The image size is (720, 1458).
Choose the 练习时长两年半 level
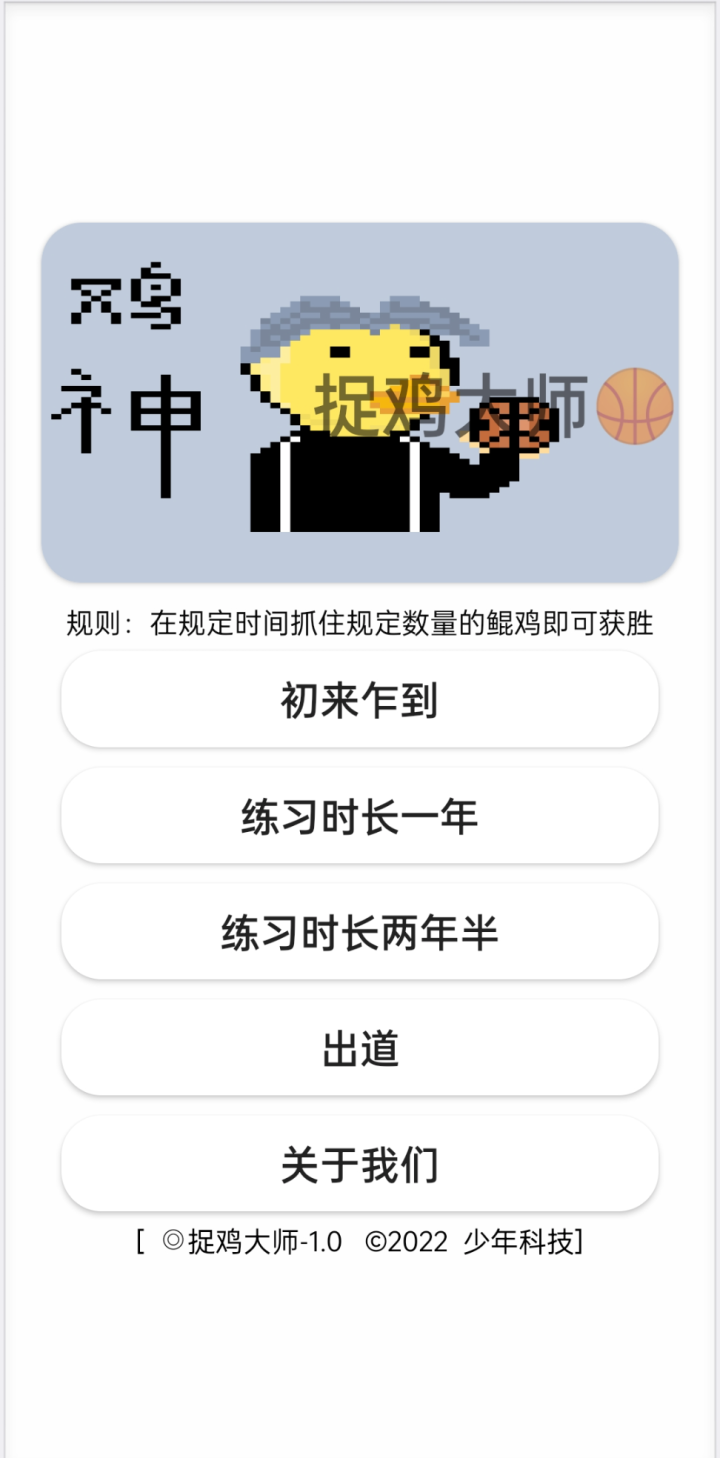point(360,932)
